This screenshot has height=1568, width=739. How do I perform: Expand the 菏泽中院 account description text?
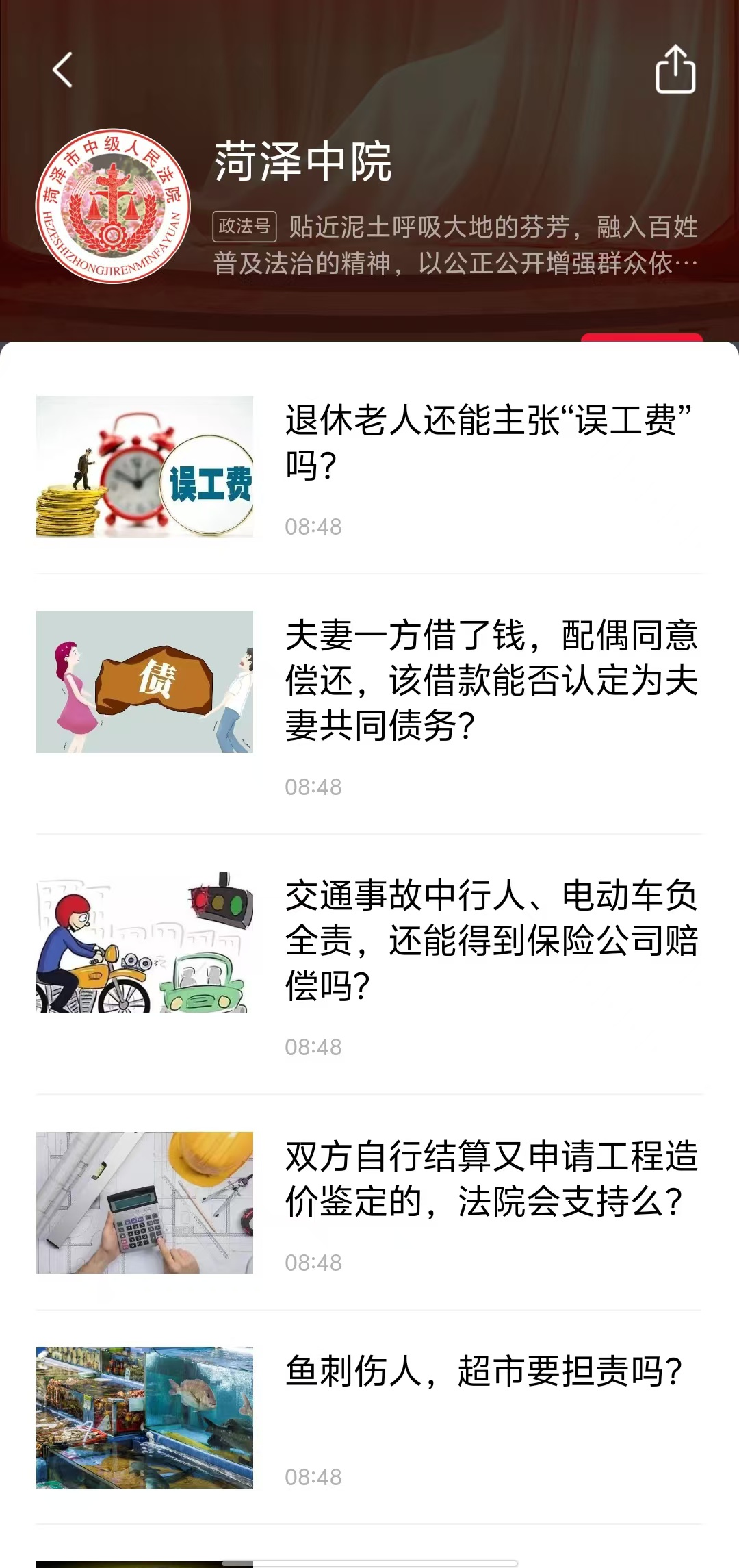tap(455, 244)
